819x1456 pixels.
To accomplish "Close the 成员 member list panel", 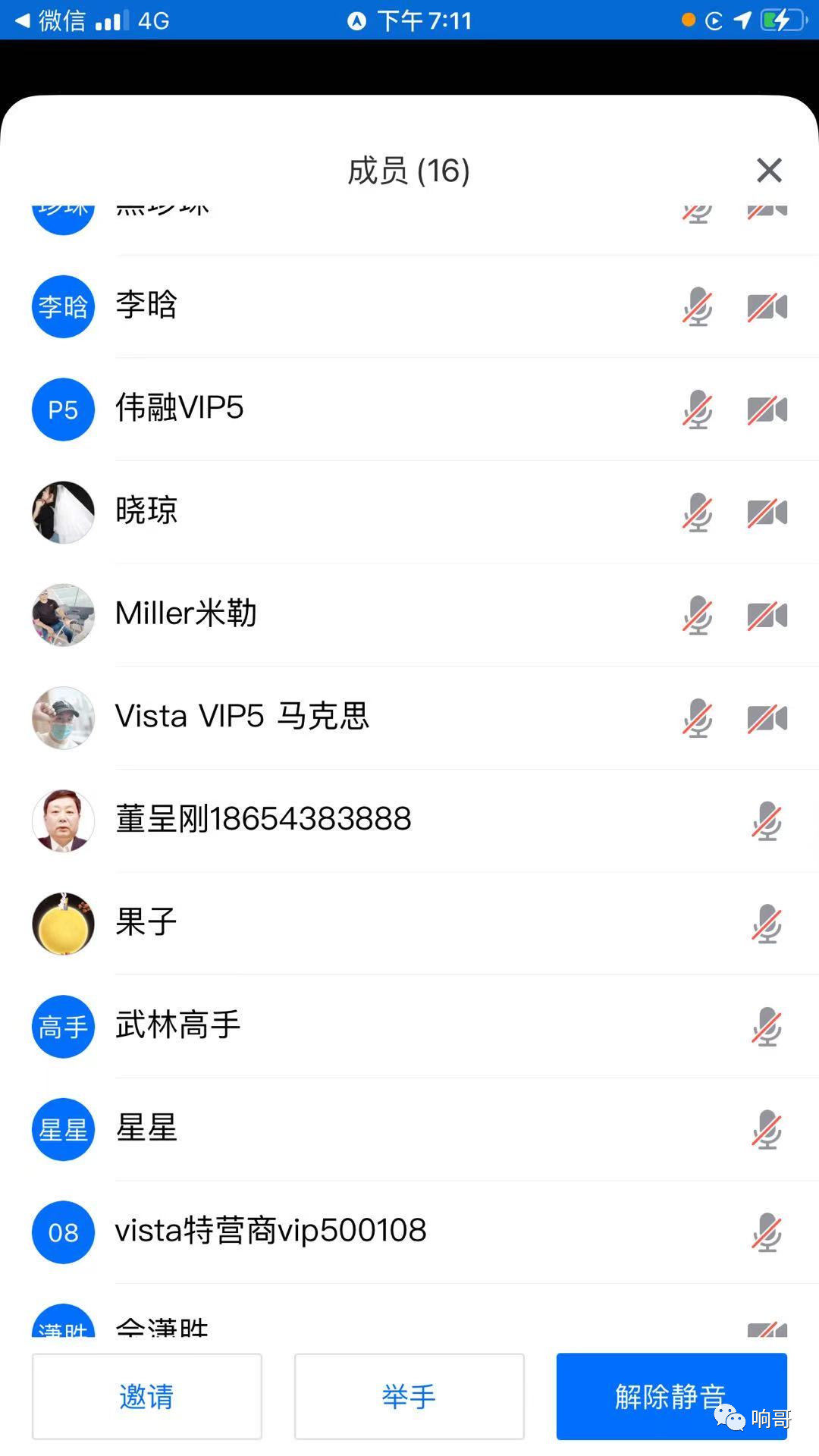I will (x=769, y=170).
